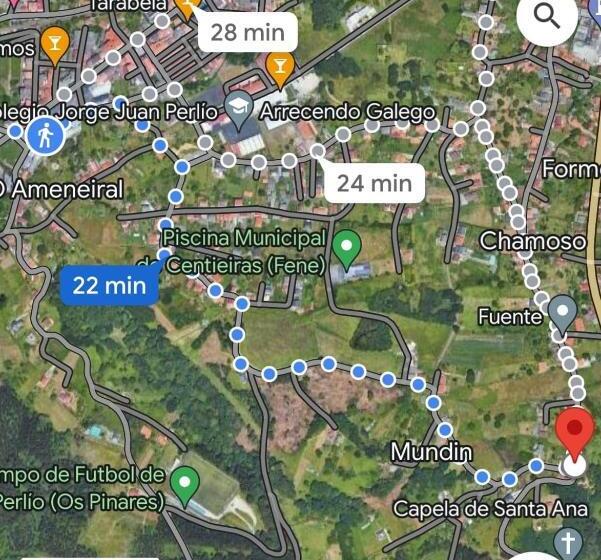The height and width of the screenshot is (560, 601).
Task: Tap the 22 min selected route label
Action: tap(110, 285)
